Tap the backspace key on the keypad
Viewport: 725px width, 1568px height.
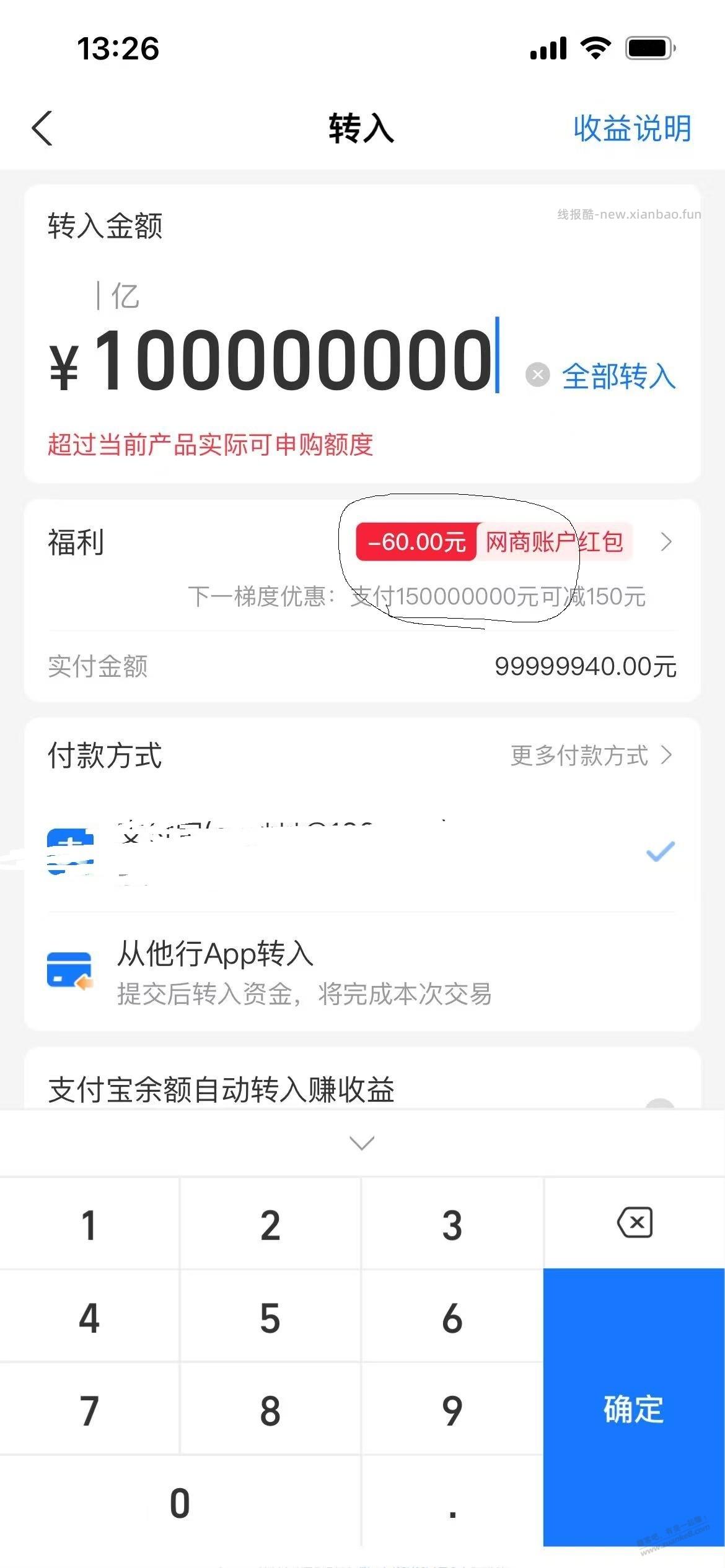pyautogui.click(x=633, y=1223)
